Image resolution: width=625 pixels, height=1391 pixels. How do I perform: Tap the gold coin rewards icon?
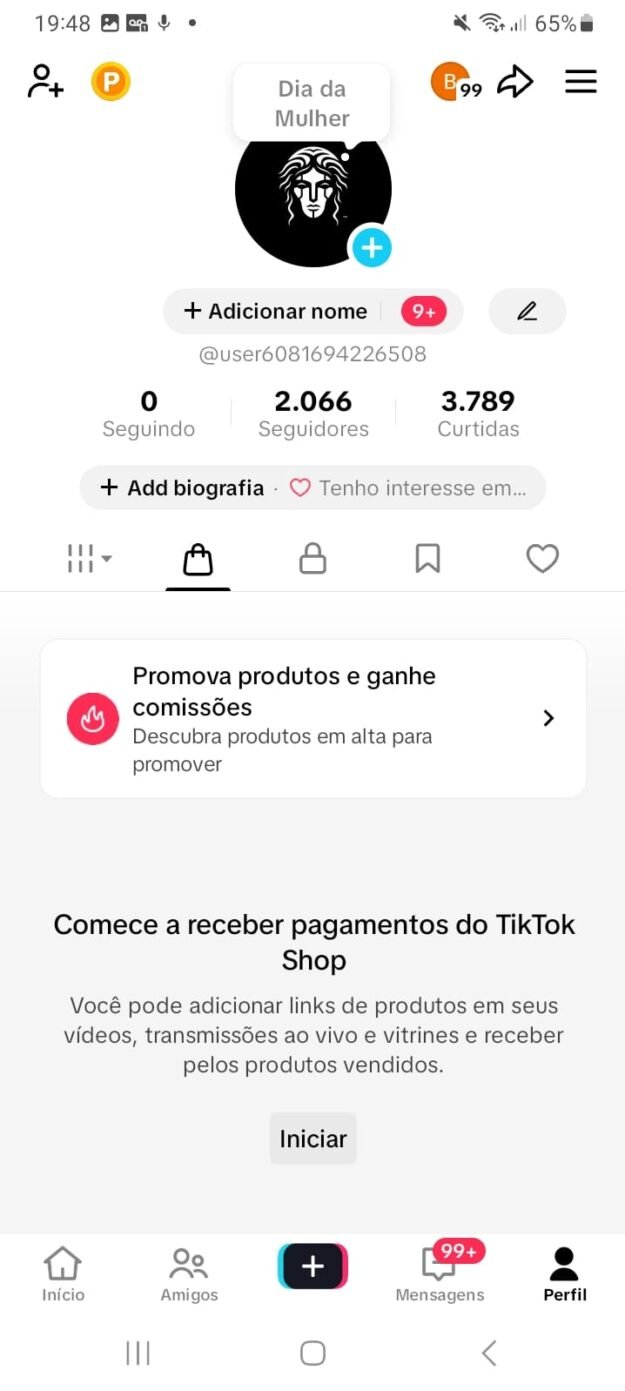pos(111,81)
